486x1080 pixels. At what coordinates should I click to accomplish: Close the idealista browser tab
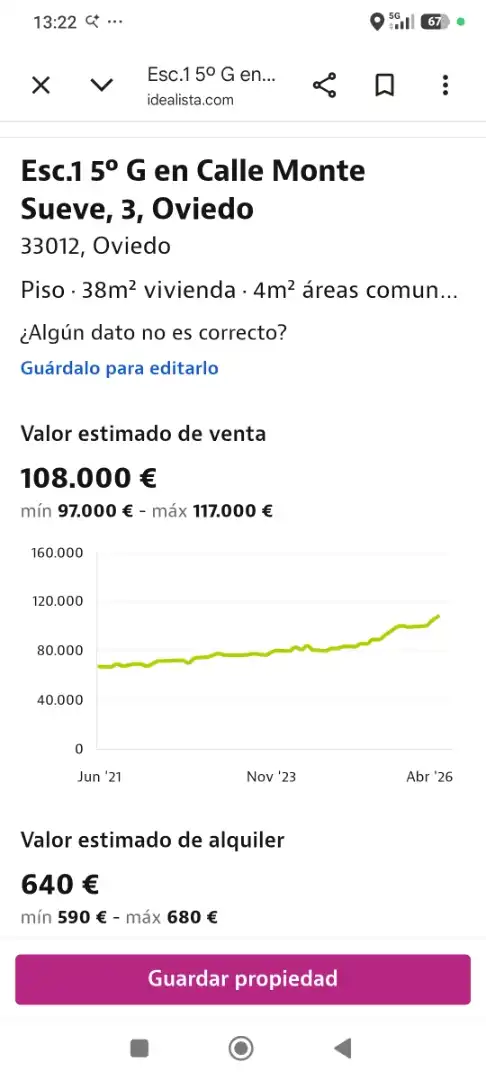(x=41, y=86)
